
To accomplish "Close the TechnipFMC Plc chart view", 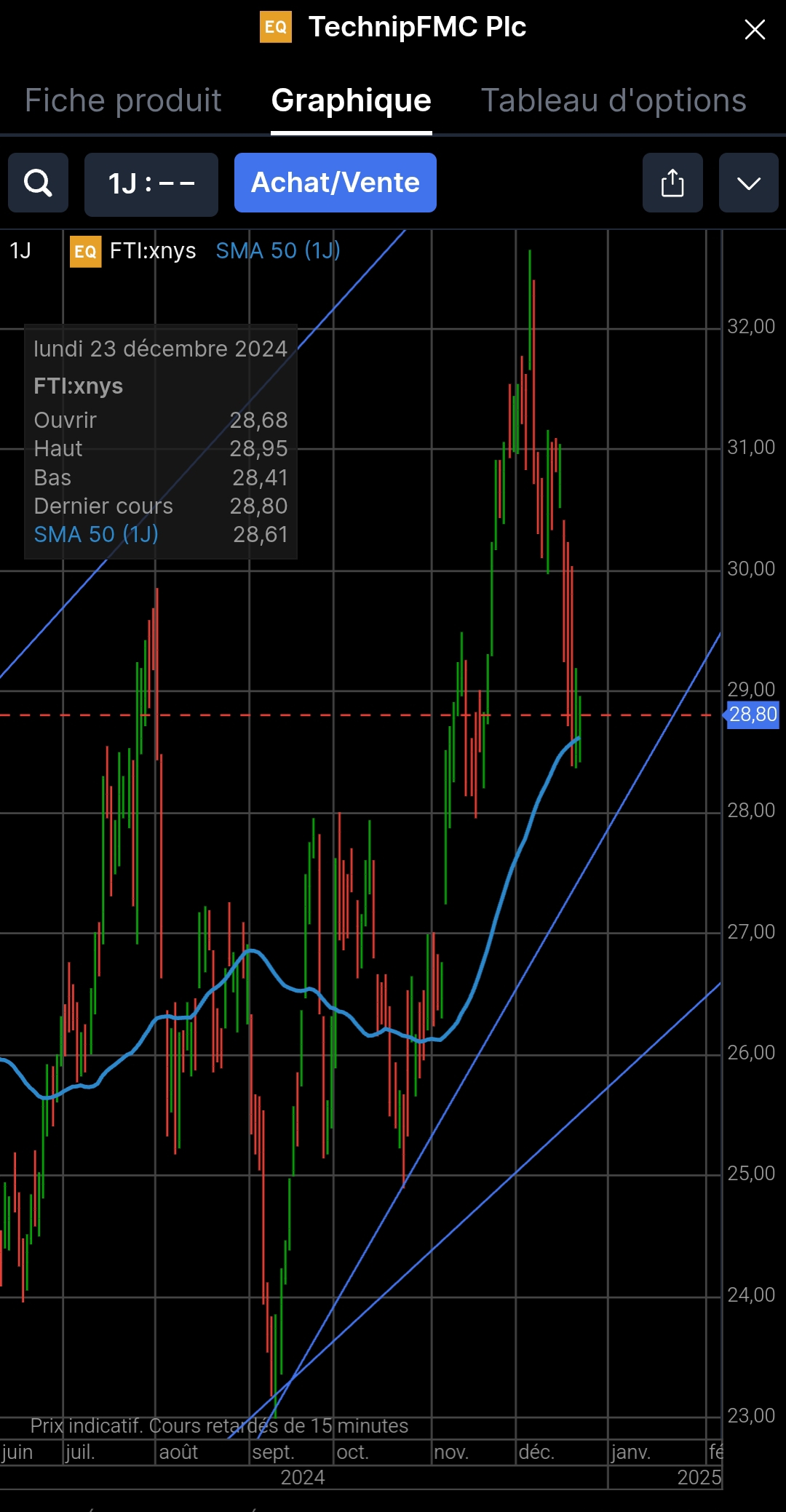I will (755, 30).
